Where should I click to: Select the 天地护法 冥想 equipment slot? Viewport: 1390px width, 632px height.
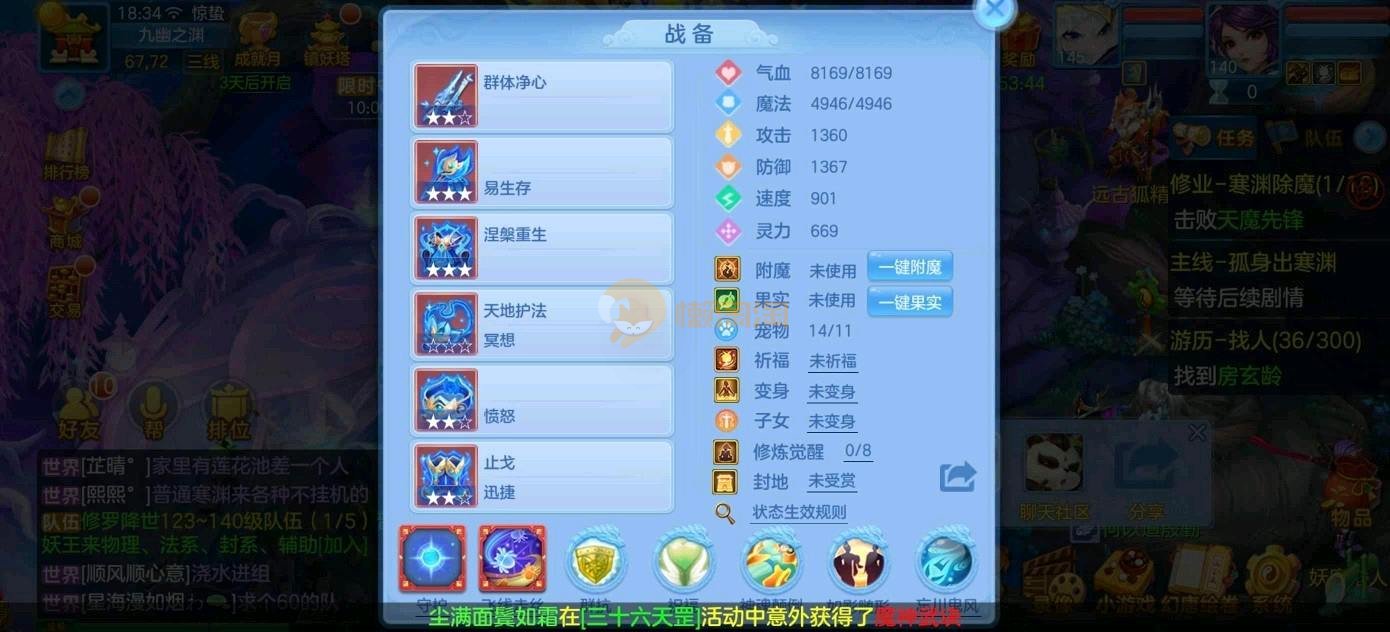click(543, 325)
